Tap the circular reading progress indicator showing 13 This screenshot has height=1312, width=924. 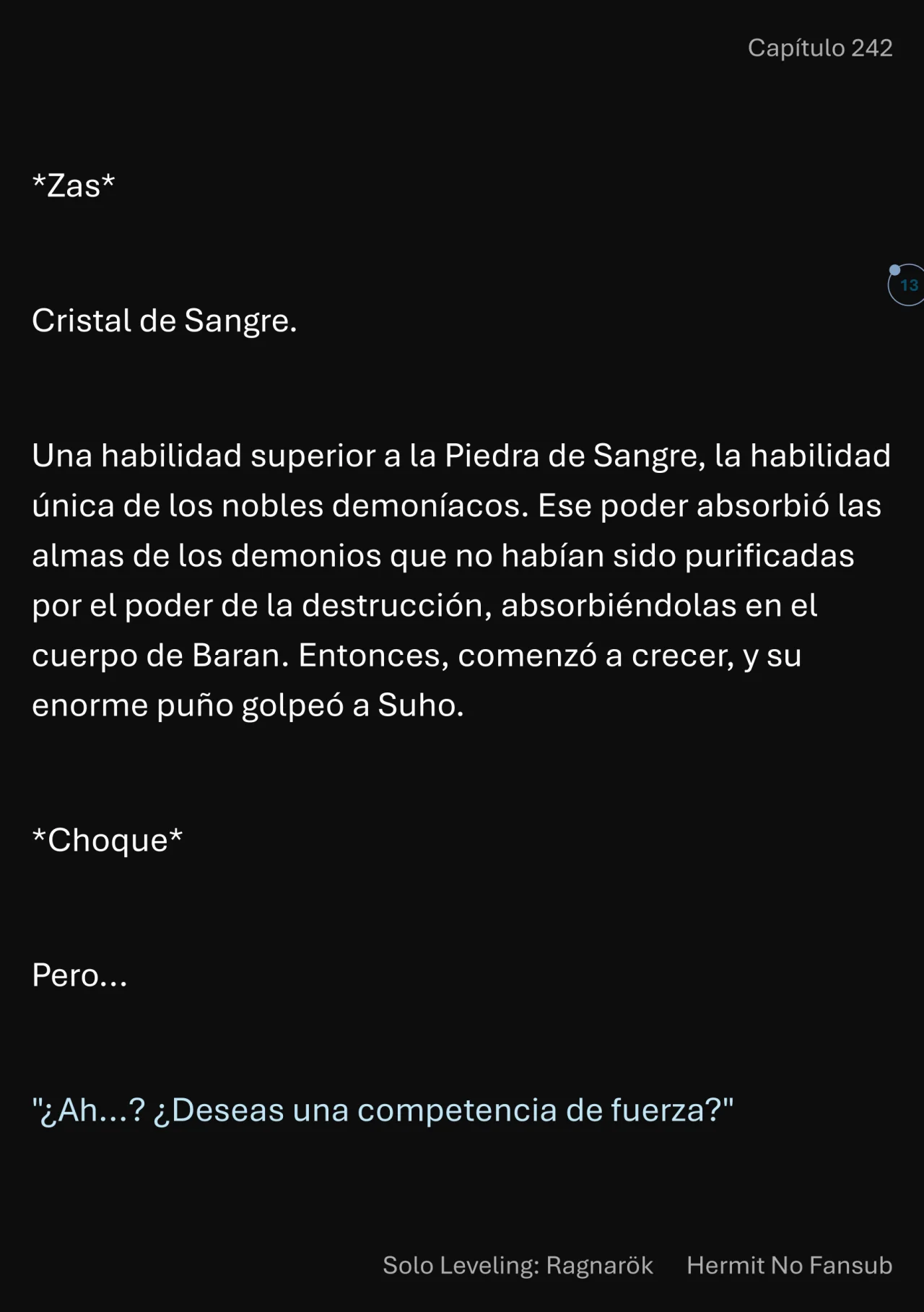click(x=908, y=284)
